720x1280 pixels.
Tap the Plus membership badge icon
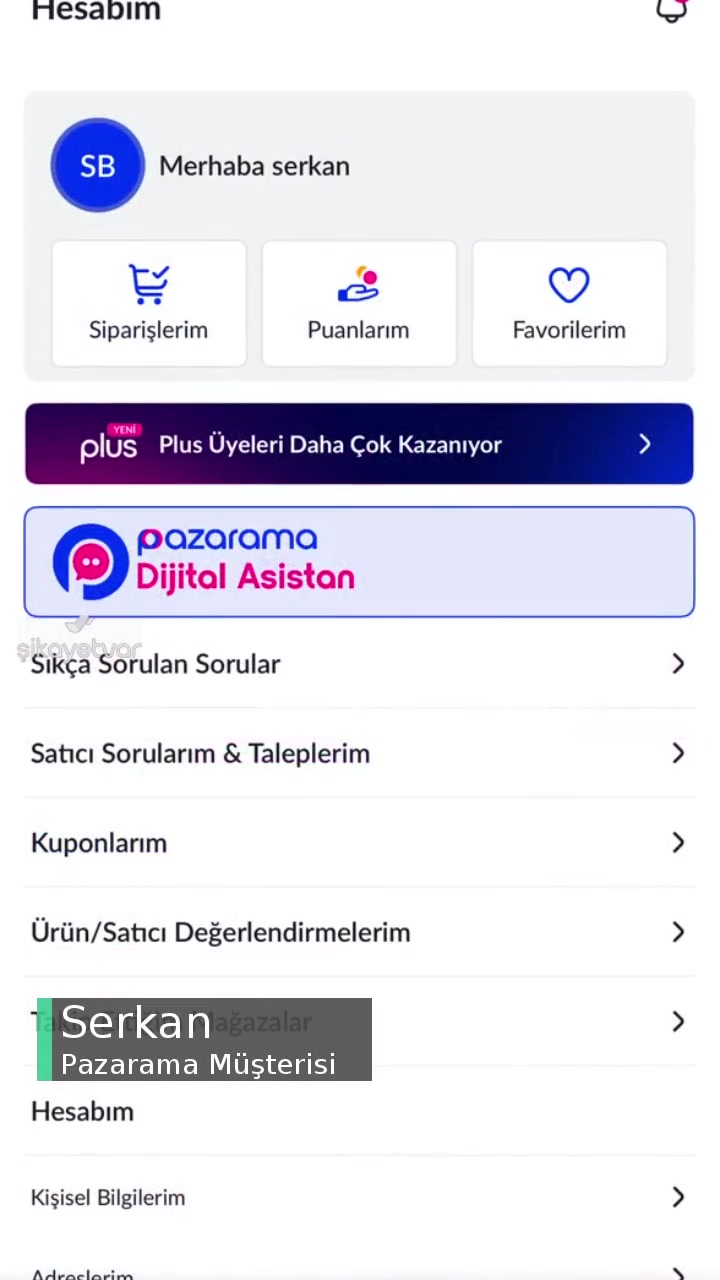click(108, 443)
